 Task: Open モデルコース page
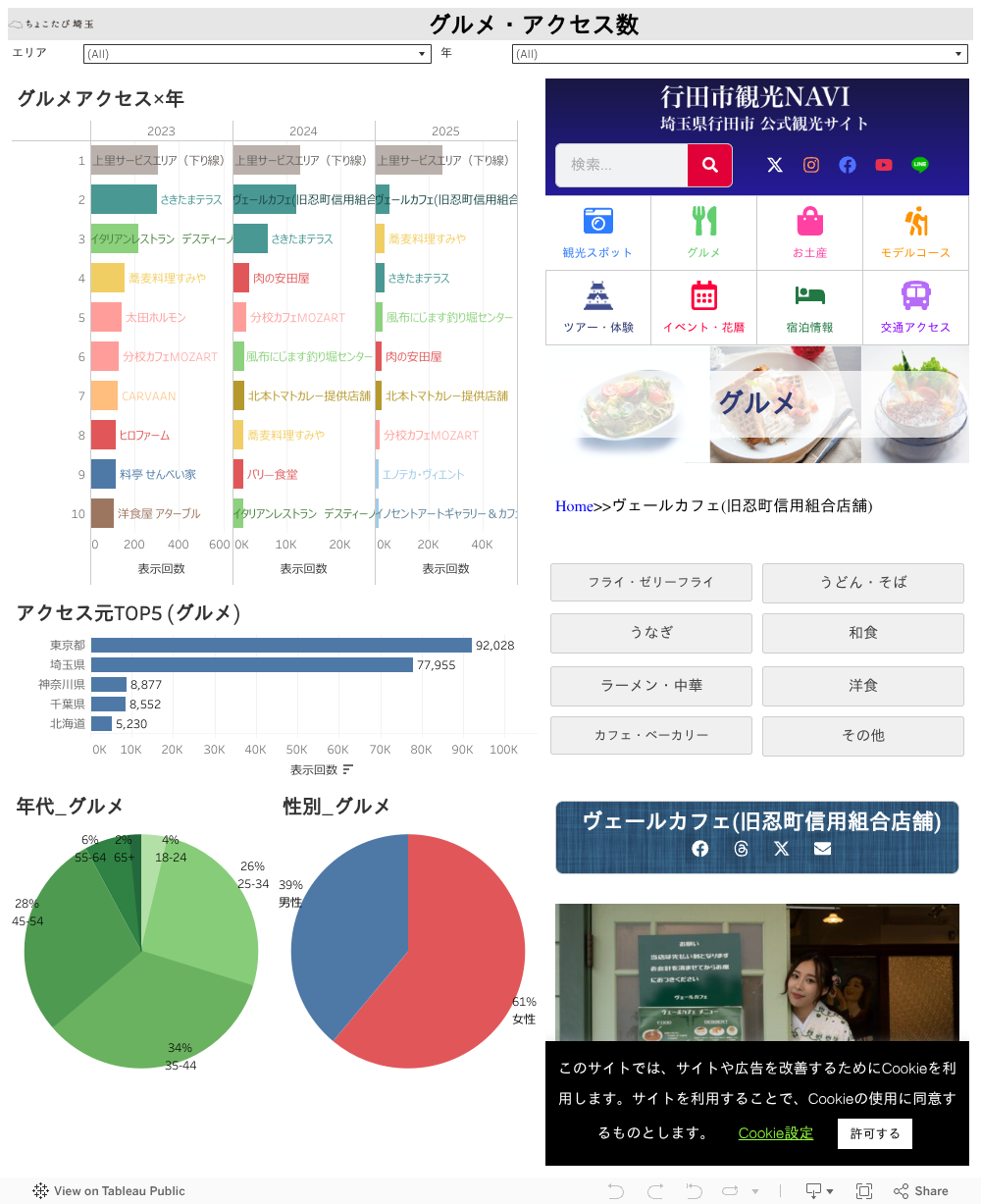pyautogui.click(x=915, y=233)
